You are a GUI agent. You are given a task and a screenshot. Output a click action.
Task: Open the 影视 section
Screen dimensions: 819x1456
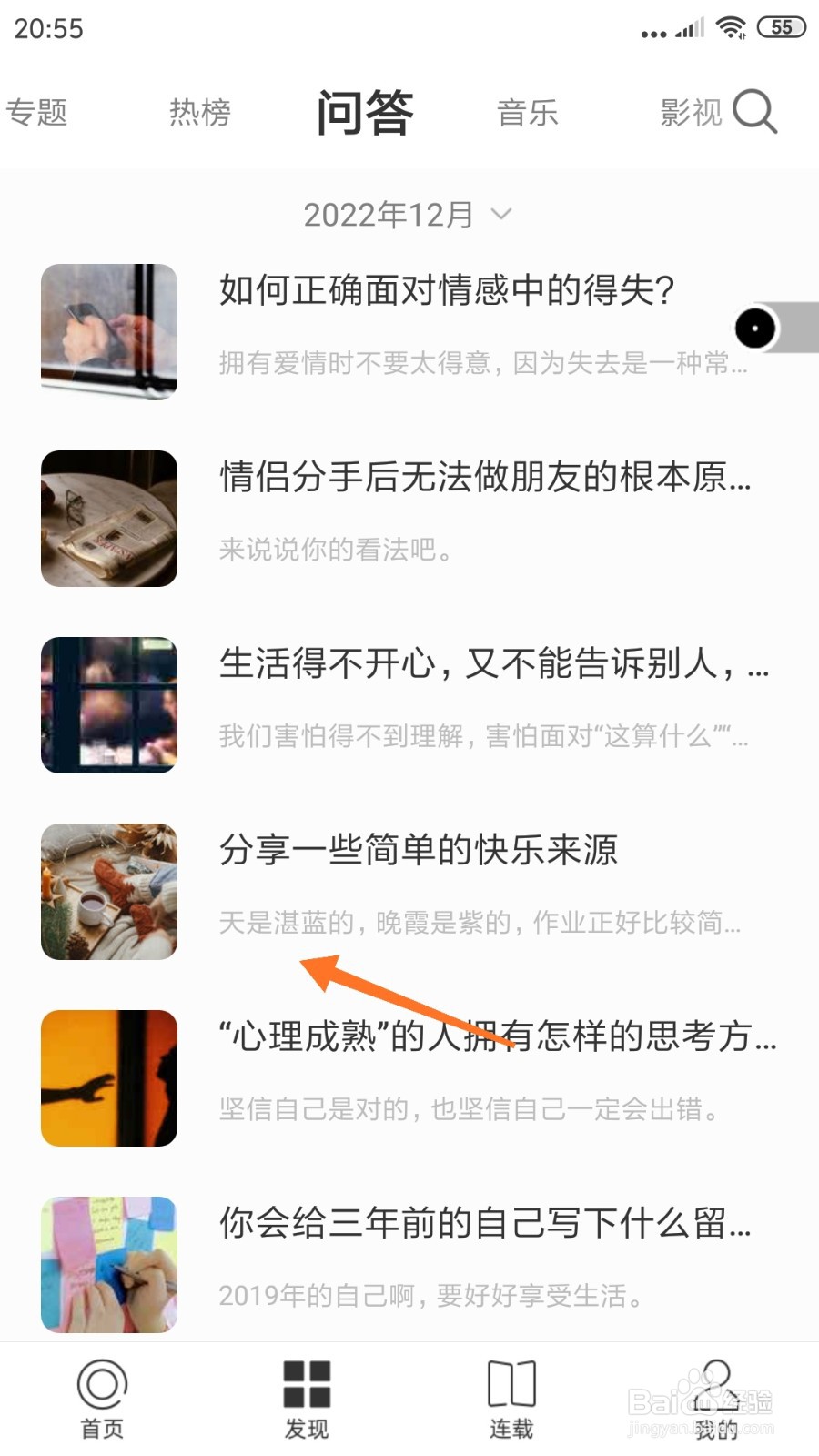click(692, 112)
